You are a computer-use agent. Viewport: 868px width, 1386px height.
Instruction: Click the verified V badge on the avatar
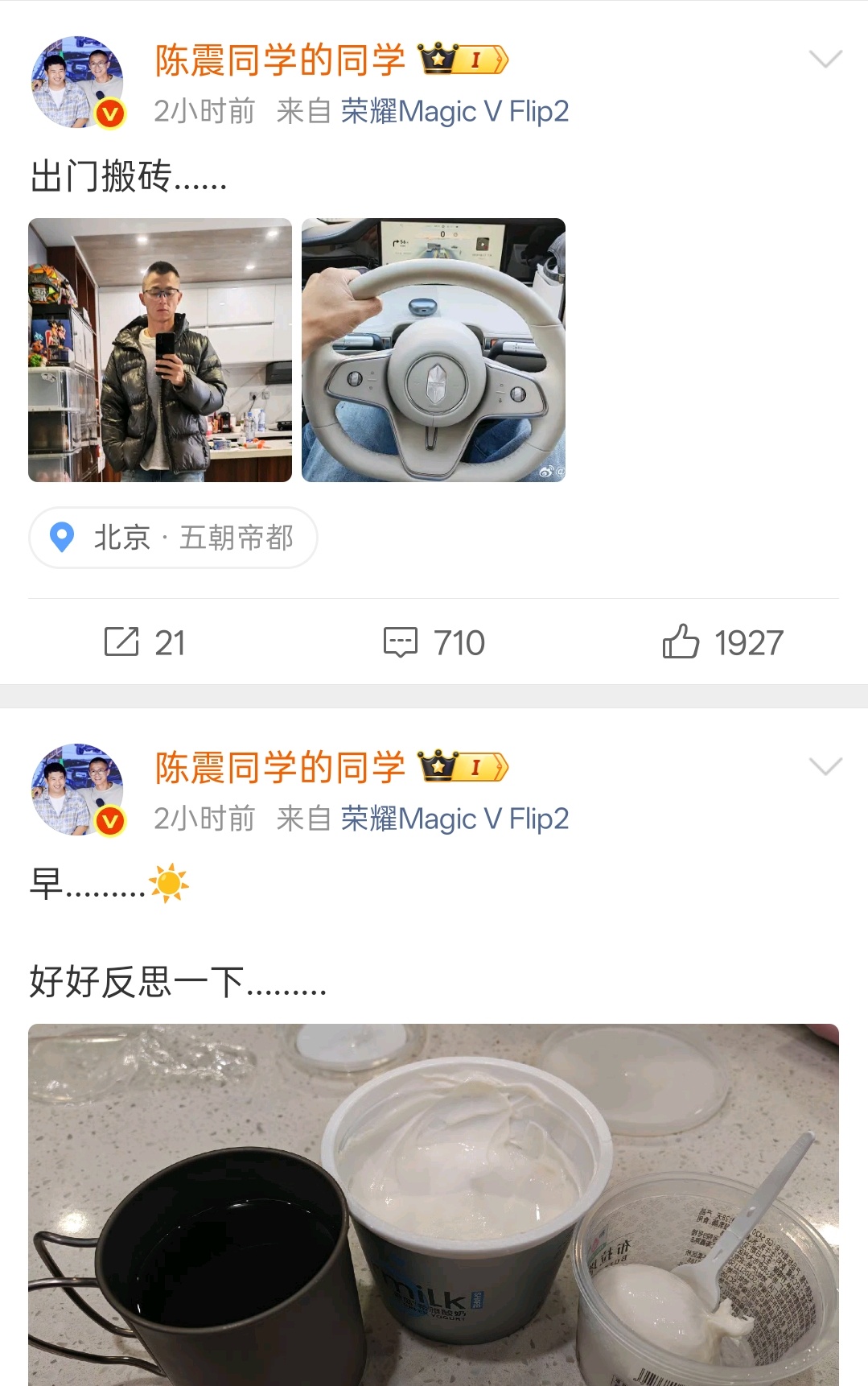[x=109, y=113]
